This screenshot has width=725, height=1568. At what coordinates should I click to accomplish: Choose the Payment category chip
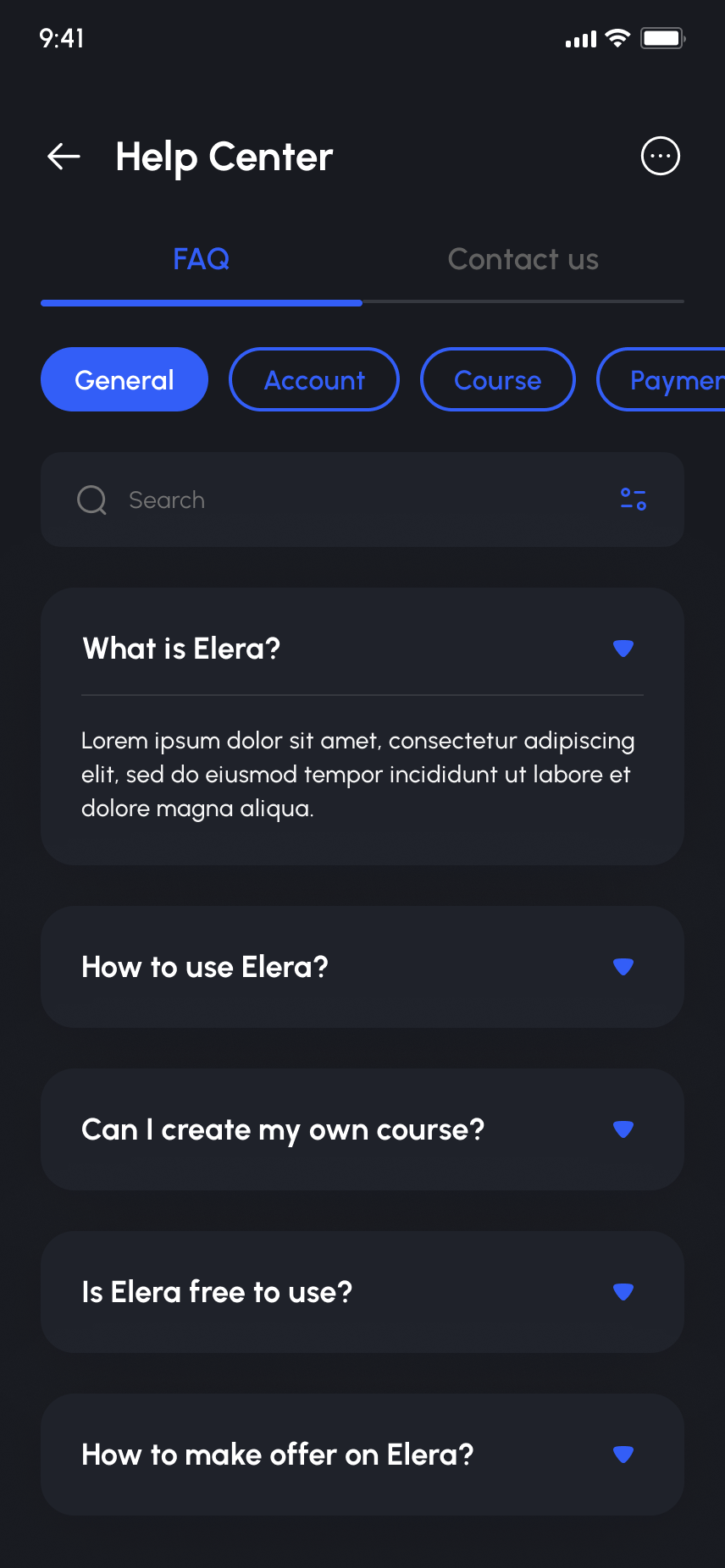click(669, 380)
